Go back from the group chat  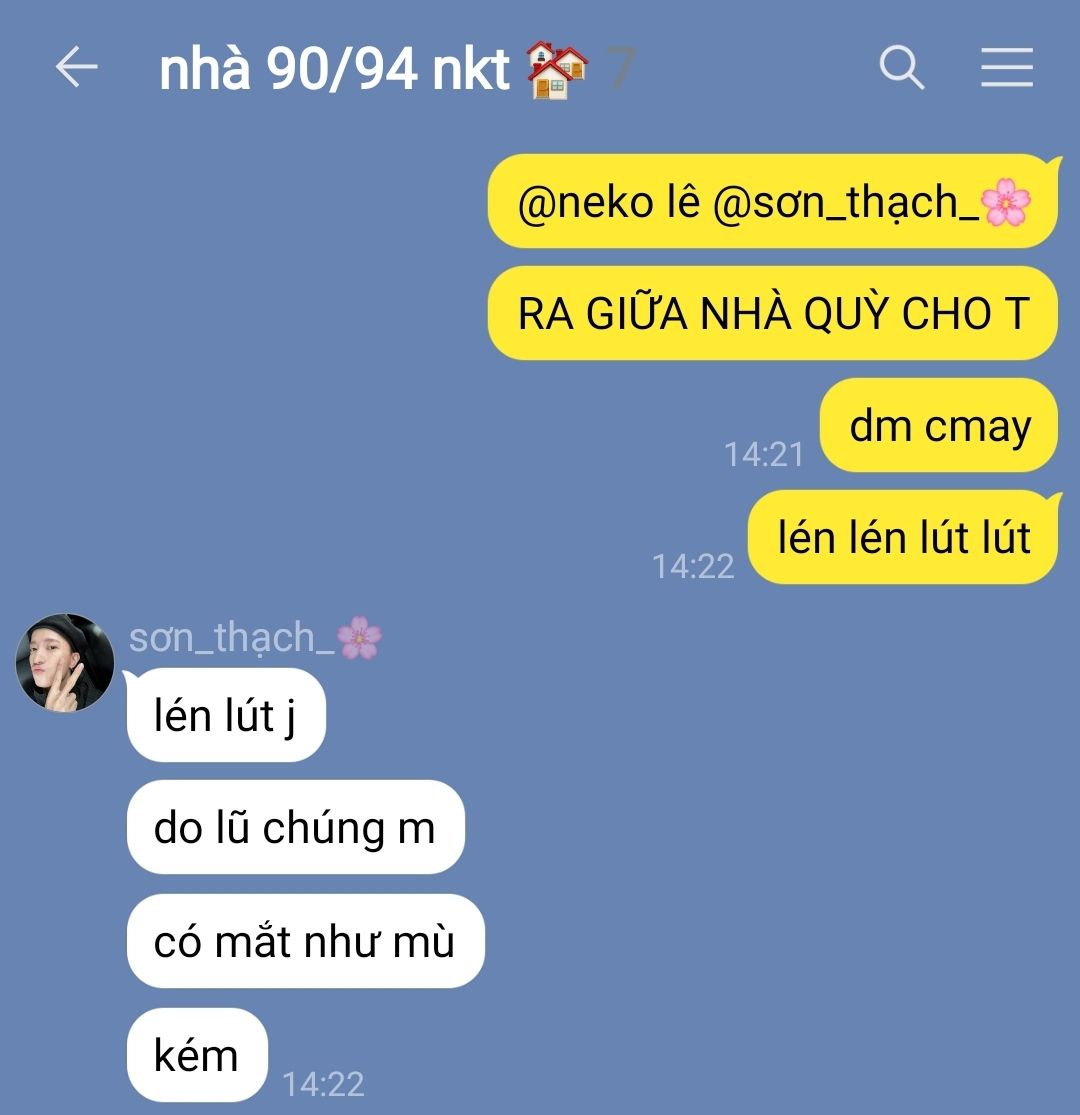[x=76, y=68]
